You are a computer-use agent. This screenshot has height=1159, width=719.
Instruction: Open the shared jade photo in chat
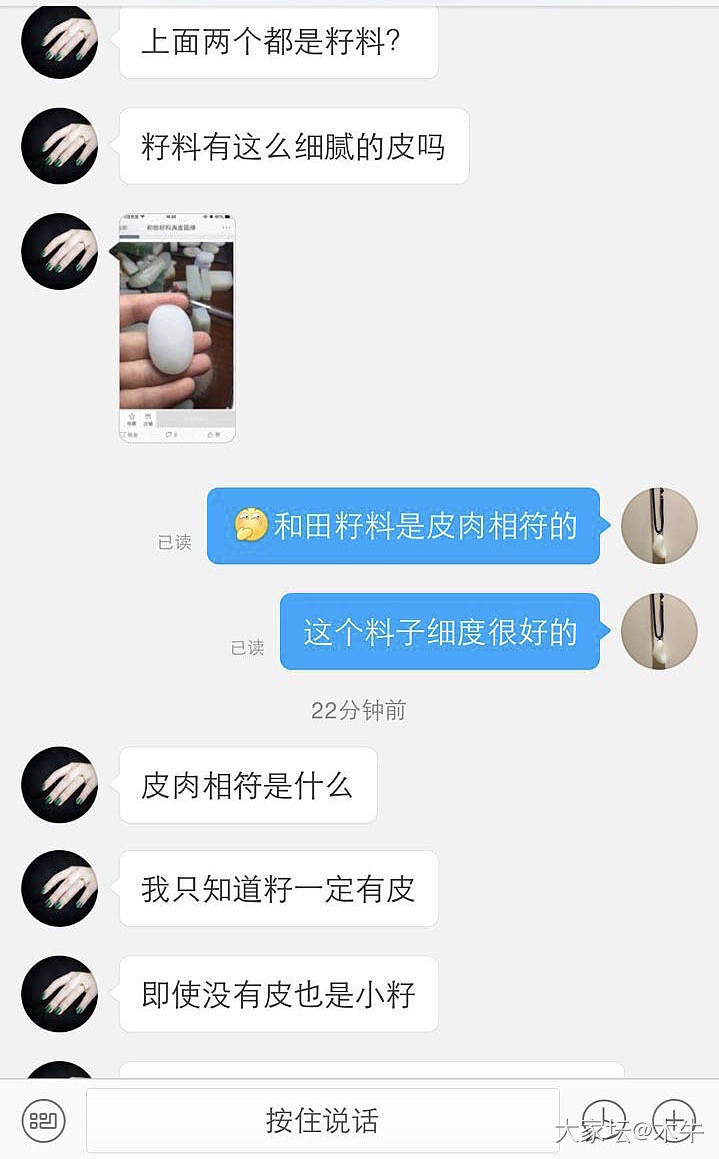coord(177,328)
